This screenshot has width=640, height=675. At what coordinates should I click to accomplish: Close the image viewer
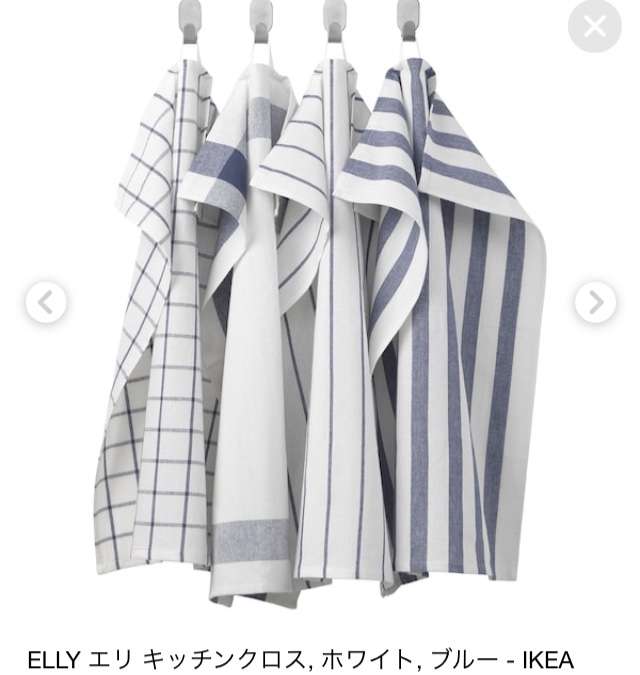click(x=595, y=27)
